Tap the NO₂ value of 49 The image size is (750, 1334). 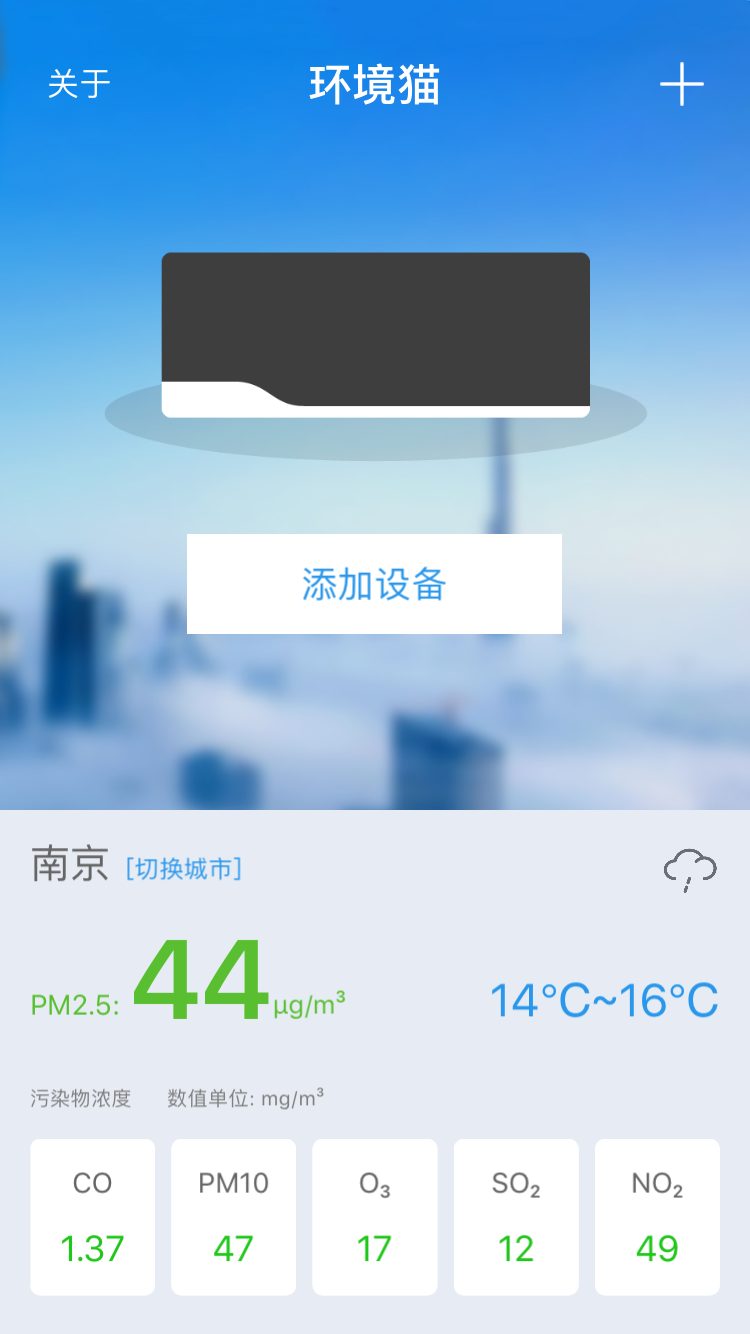[x=657, y=1249]
